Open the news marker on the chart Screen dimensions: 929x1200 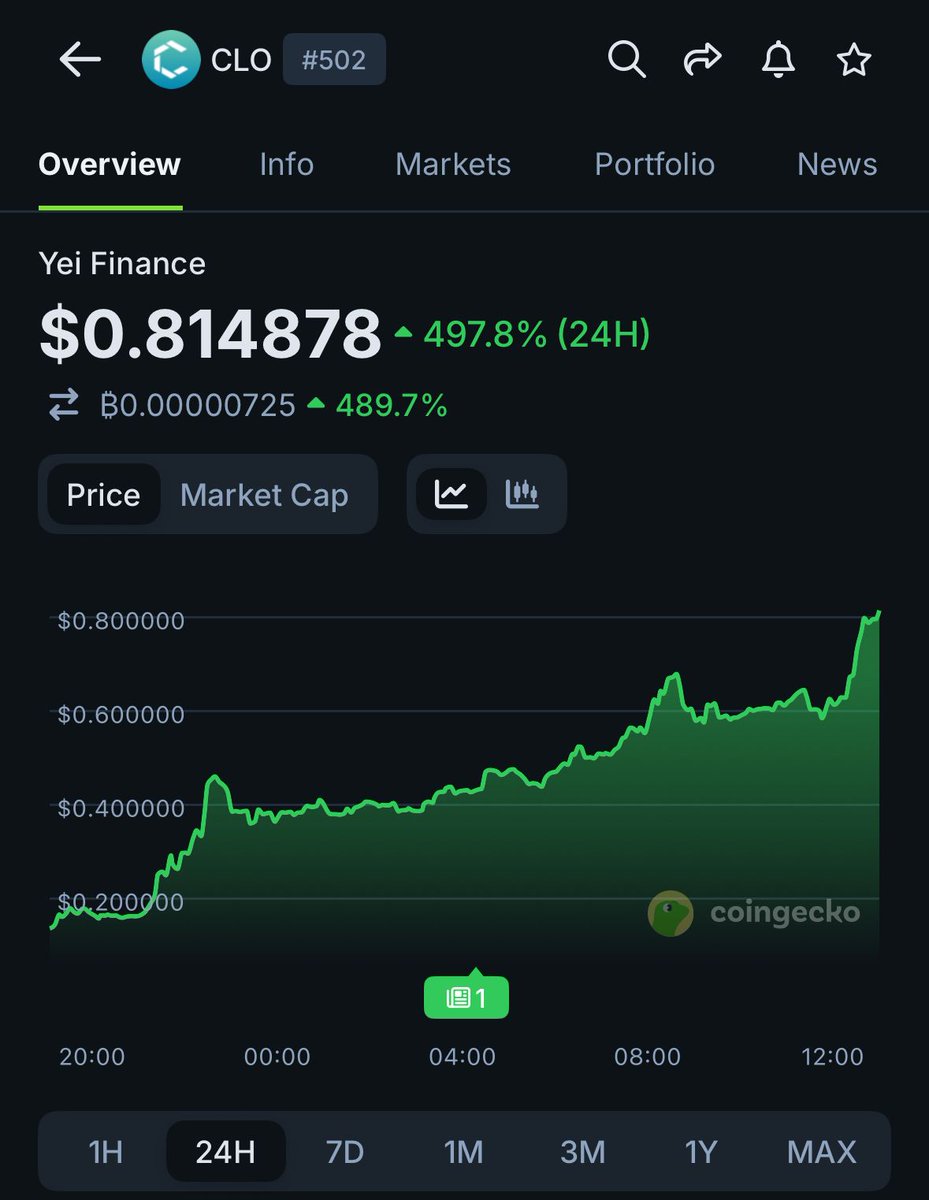pyautogui.click(x=466, y=998)
